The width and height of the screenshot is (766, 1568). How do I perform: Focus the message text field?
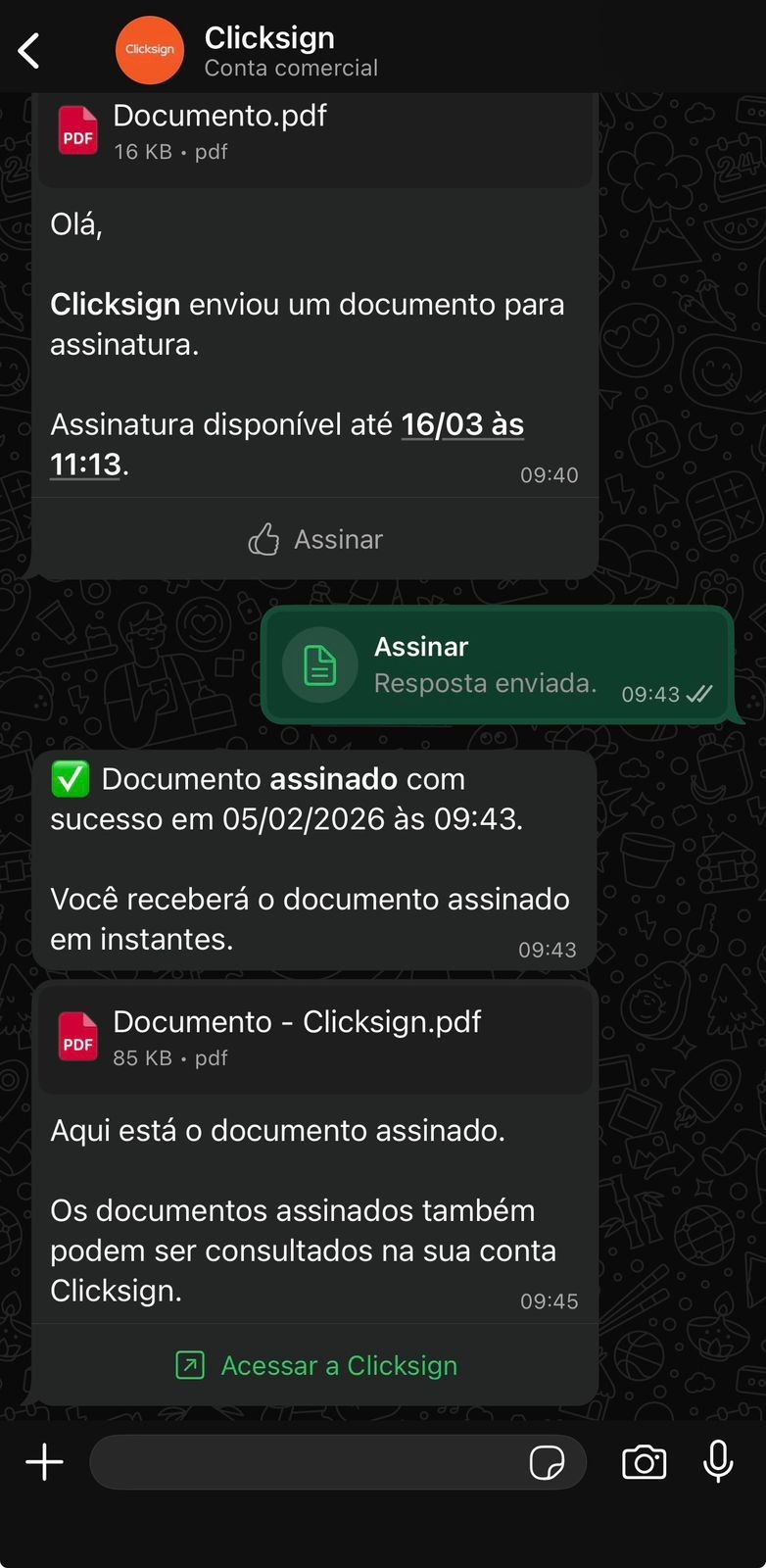[304, 1462]
